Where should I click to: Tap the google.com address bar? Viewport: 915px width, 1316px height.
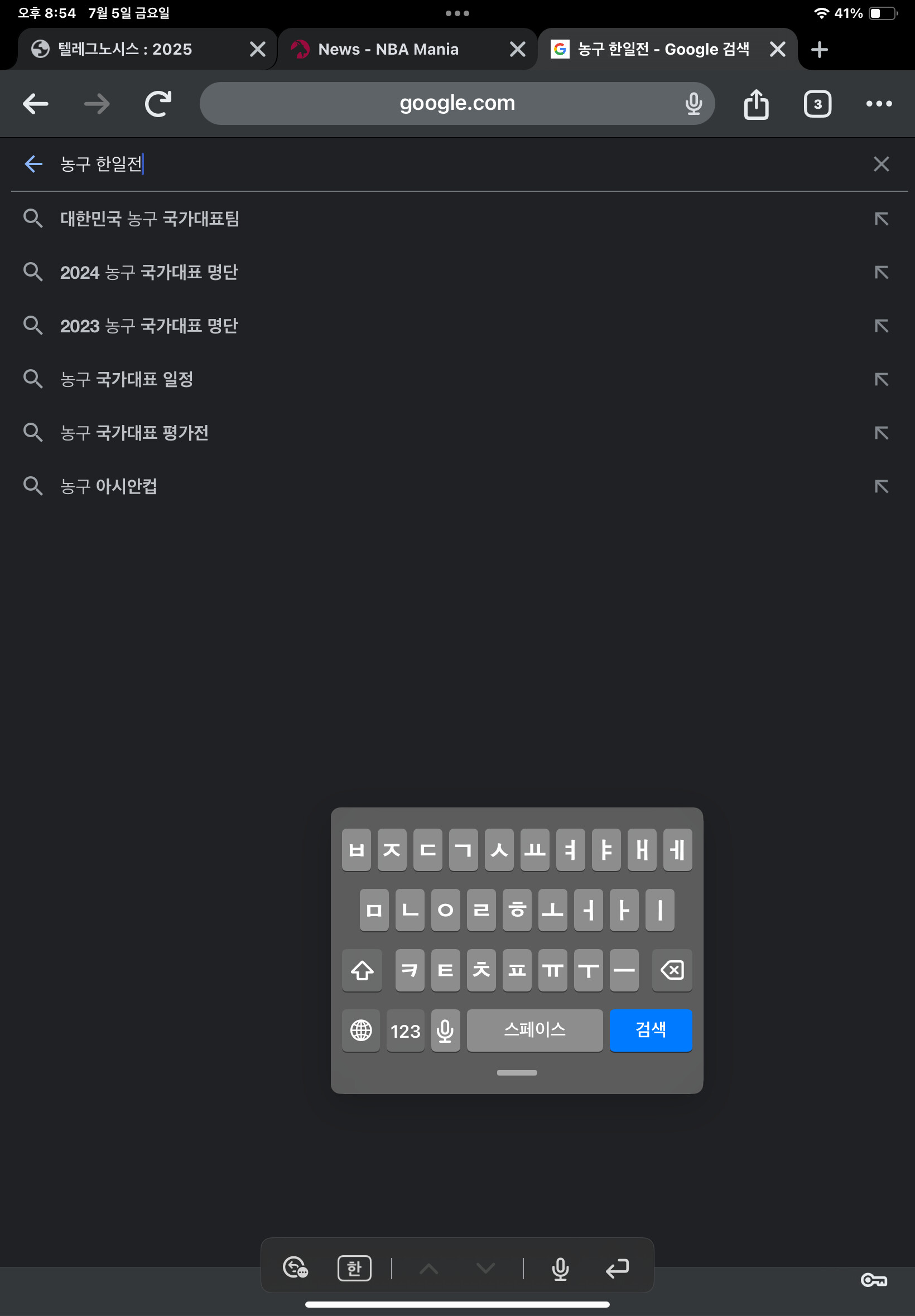[457, 103]
